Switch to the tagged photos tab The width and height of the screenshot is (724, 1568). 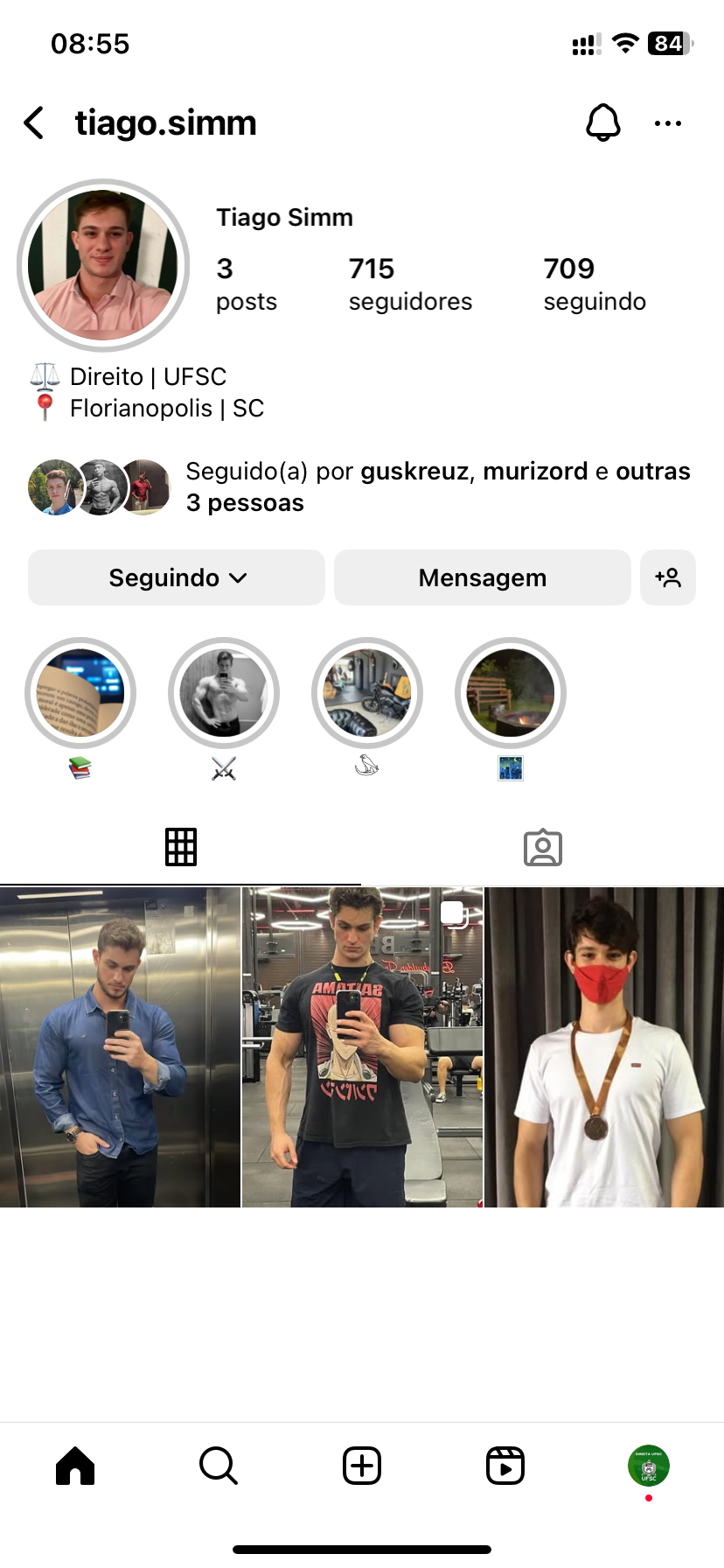[x=542, y=847]
